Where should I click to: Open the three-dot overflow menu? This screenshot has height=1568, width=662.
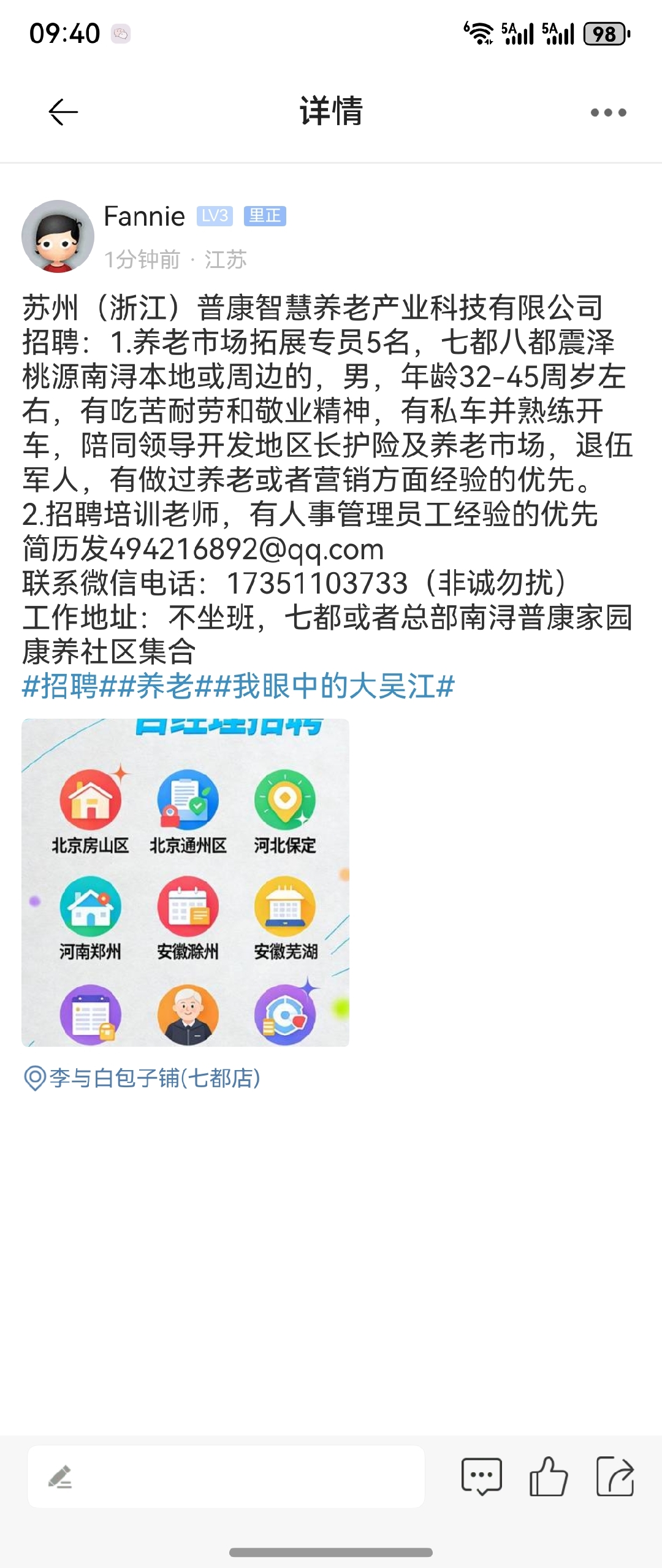click(608, 112)
